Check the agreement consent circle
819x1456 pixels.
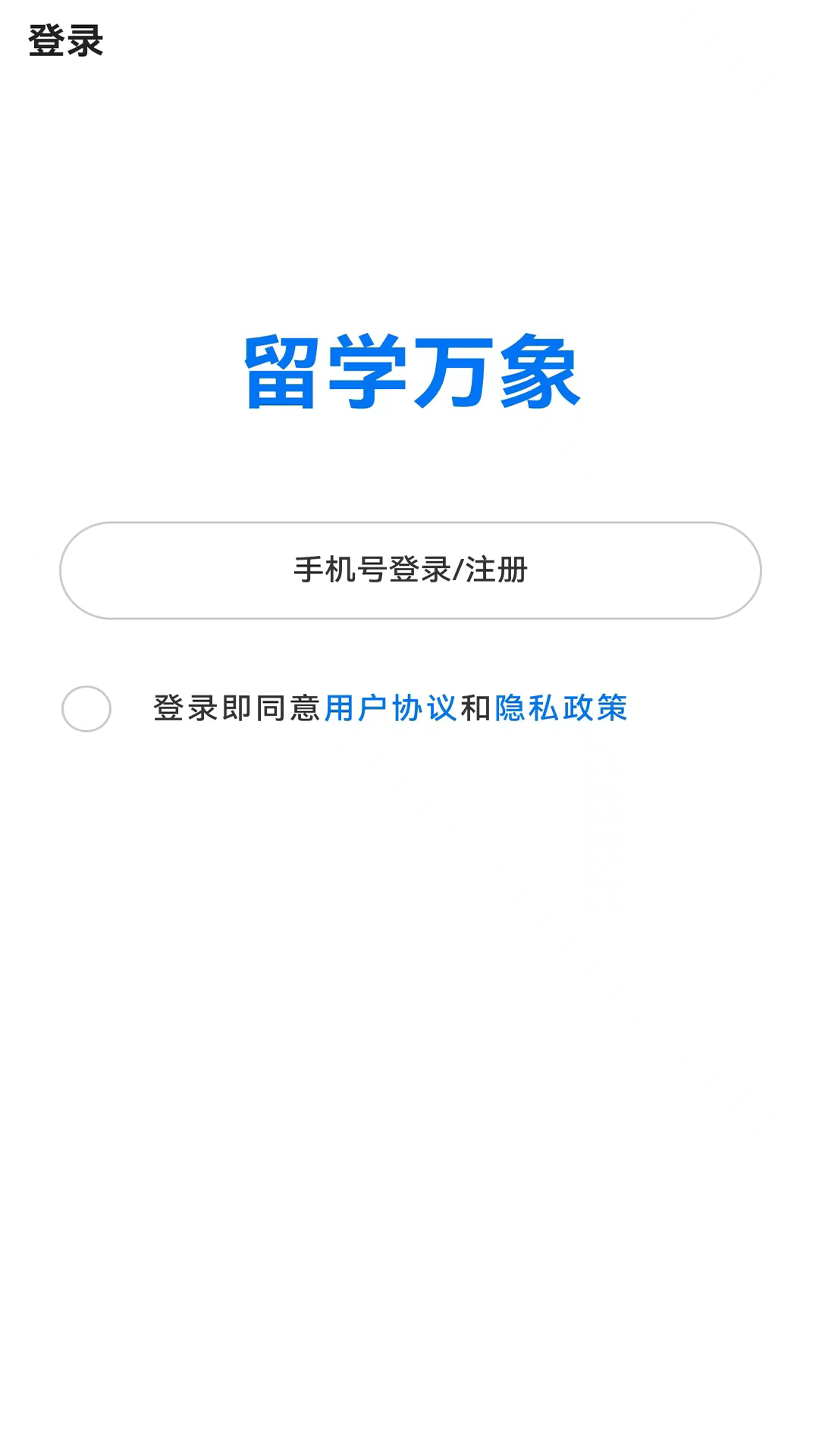pyautogui.click(x=86, y=708)
